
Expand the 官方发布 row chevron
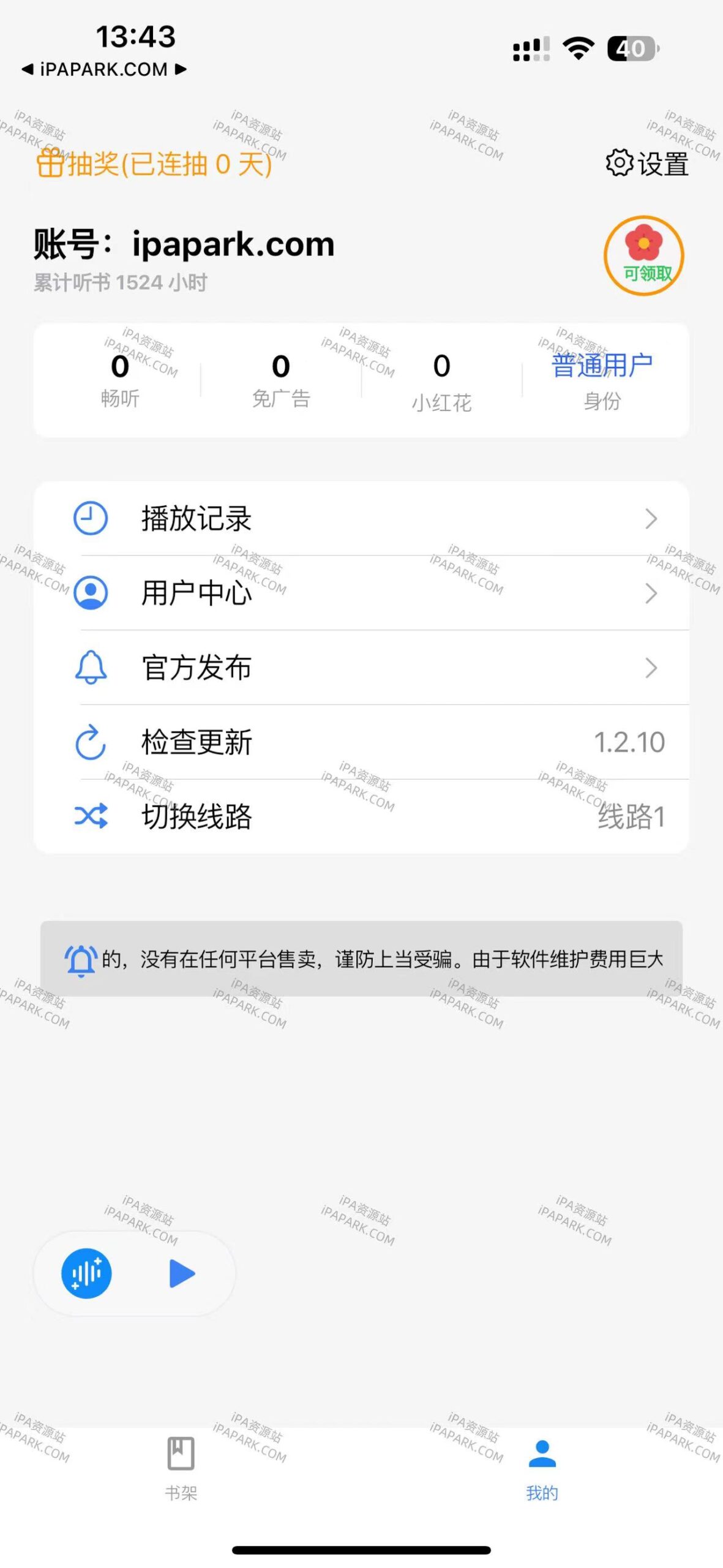click(x=650, y=667)
